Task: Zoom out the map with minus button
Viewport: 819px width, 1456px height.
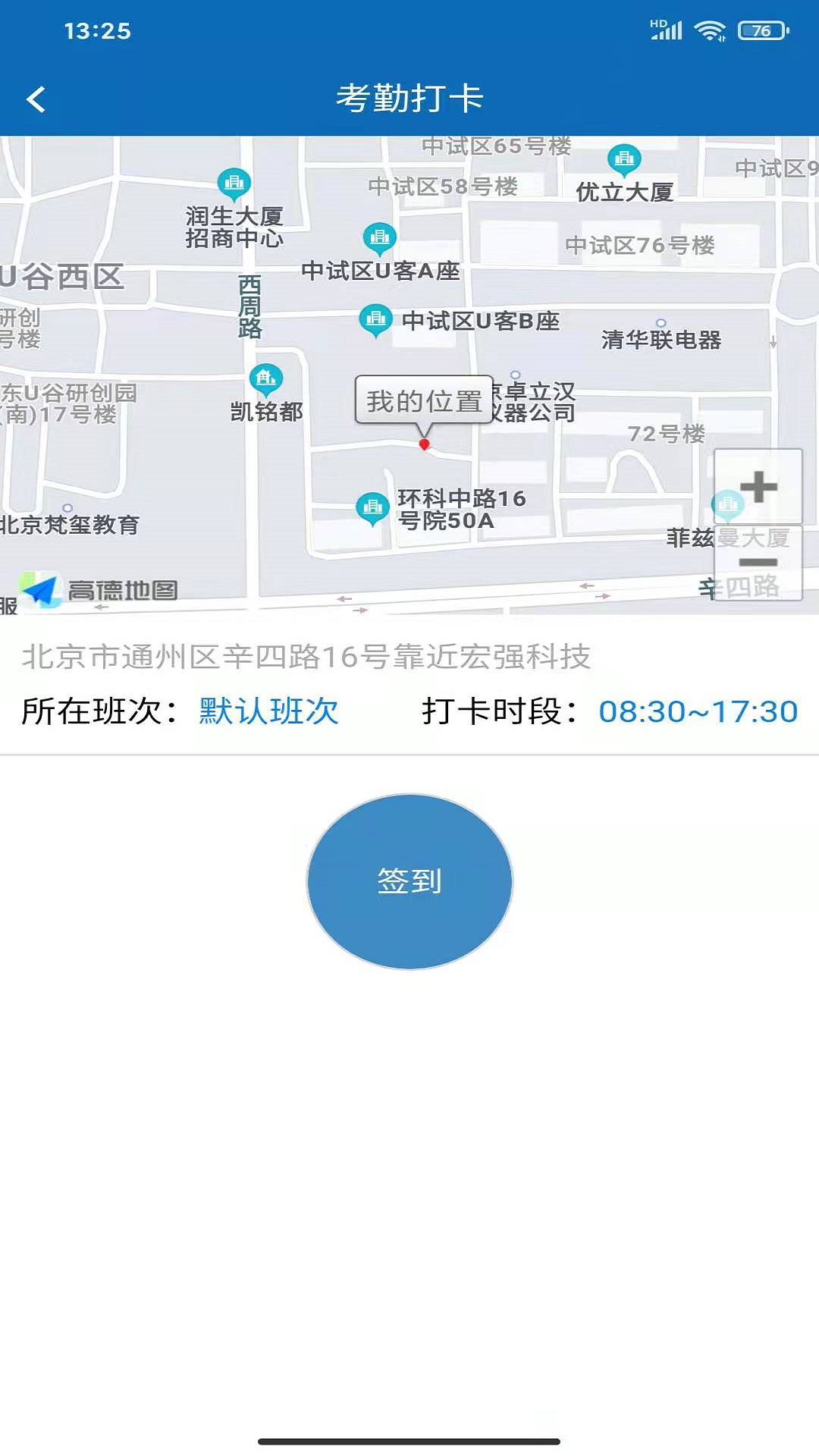Action: [758, 563]
